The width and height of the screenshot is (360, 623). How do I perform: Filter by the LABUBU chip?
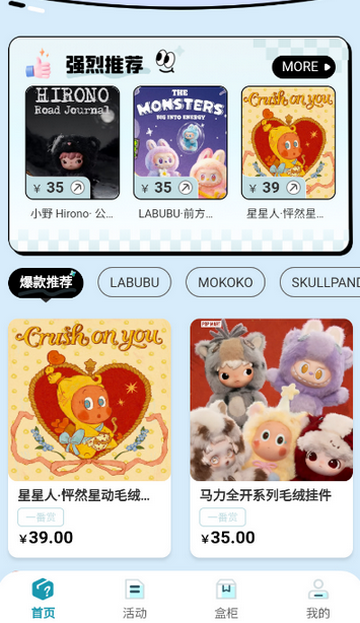pos(134,282)
